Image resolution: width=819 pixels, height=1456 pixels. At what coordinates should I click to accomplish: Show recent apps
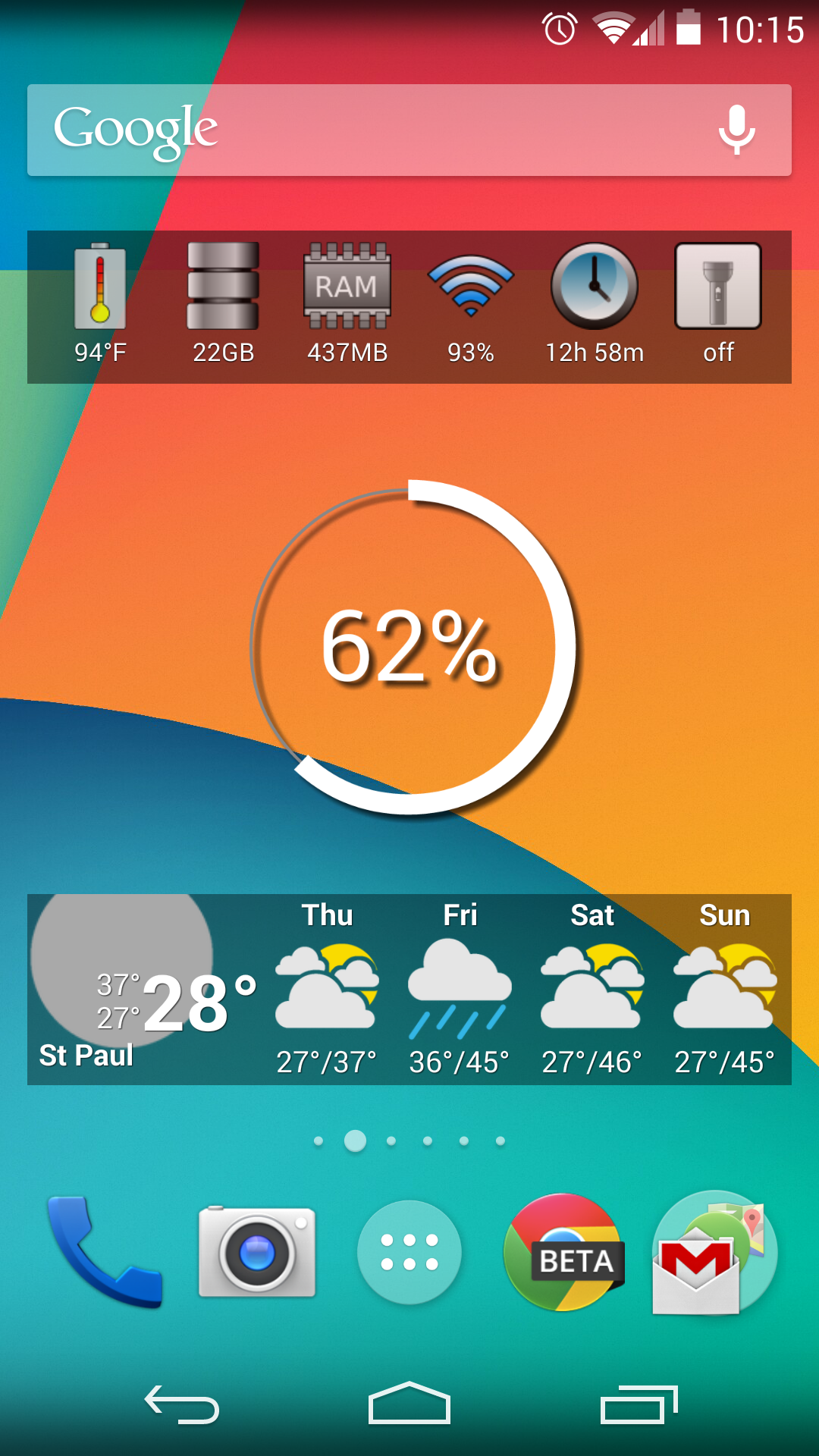(x=638, y=1405)
